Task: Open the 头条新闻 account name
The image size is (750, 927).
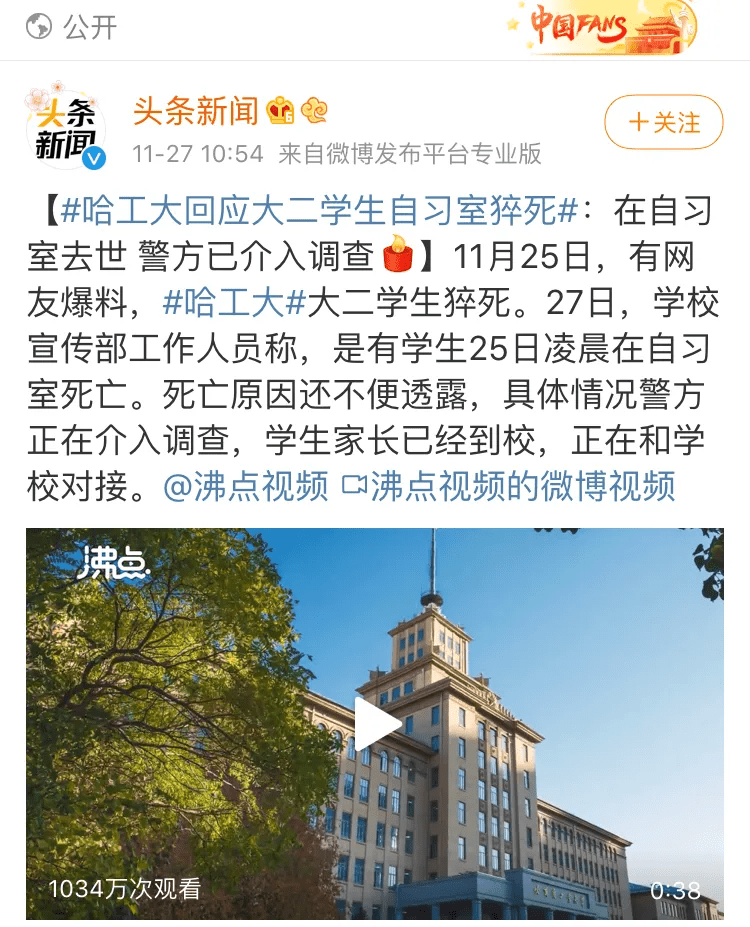Action: coord(195,112)
